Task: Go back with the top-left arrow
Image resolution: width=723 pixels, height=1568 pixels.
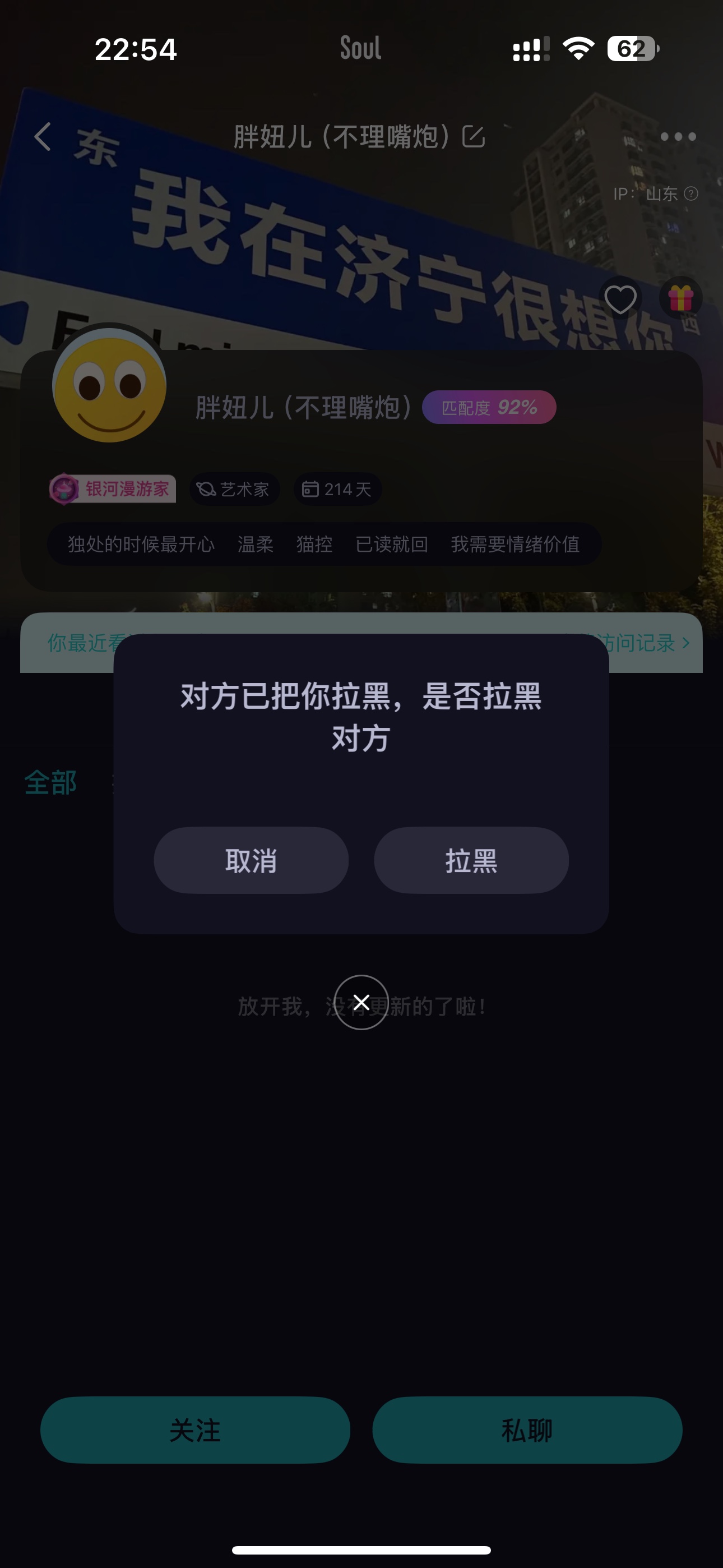Action: pos(43,136)
